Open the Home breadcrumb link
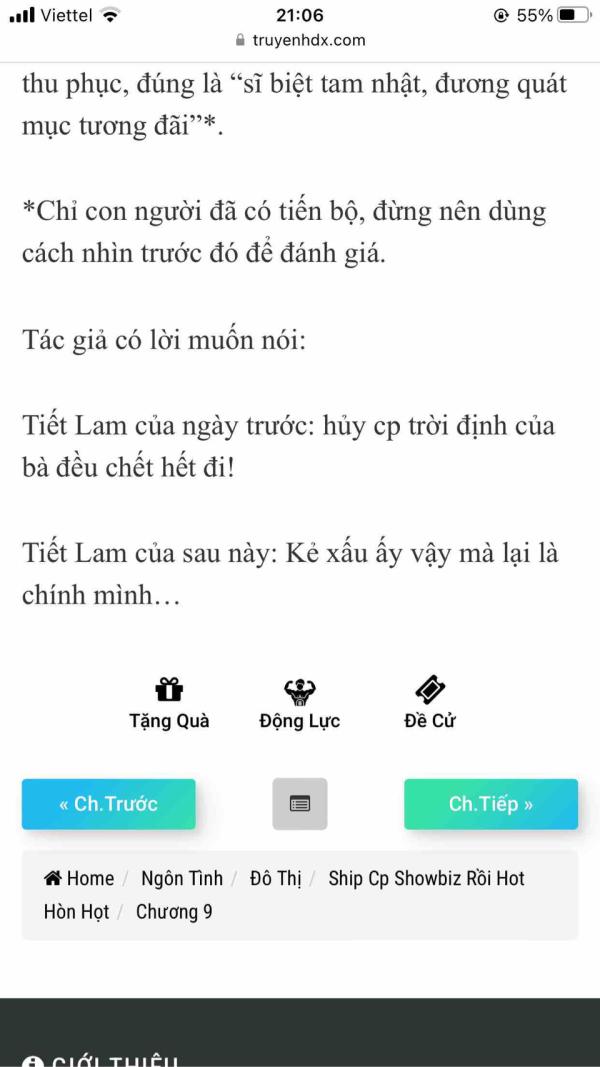This screenshot has width=600, height=1067. [79, 879]
